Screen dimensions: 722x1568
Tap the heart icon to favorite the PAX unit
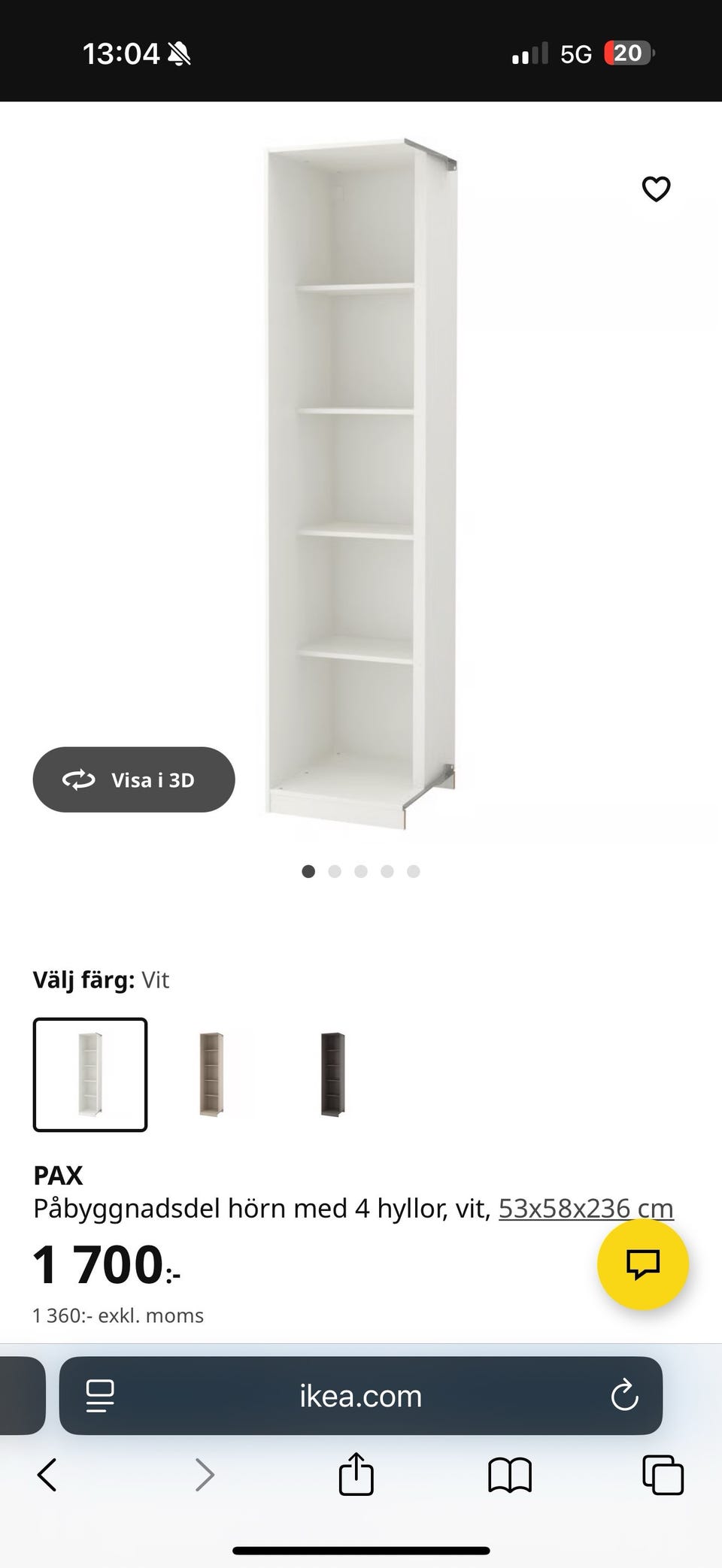pyautogui.click(x=656, y=189)
